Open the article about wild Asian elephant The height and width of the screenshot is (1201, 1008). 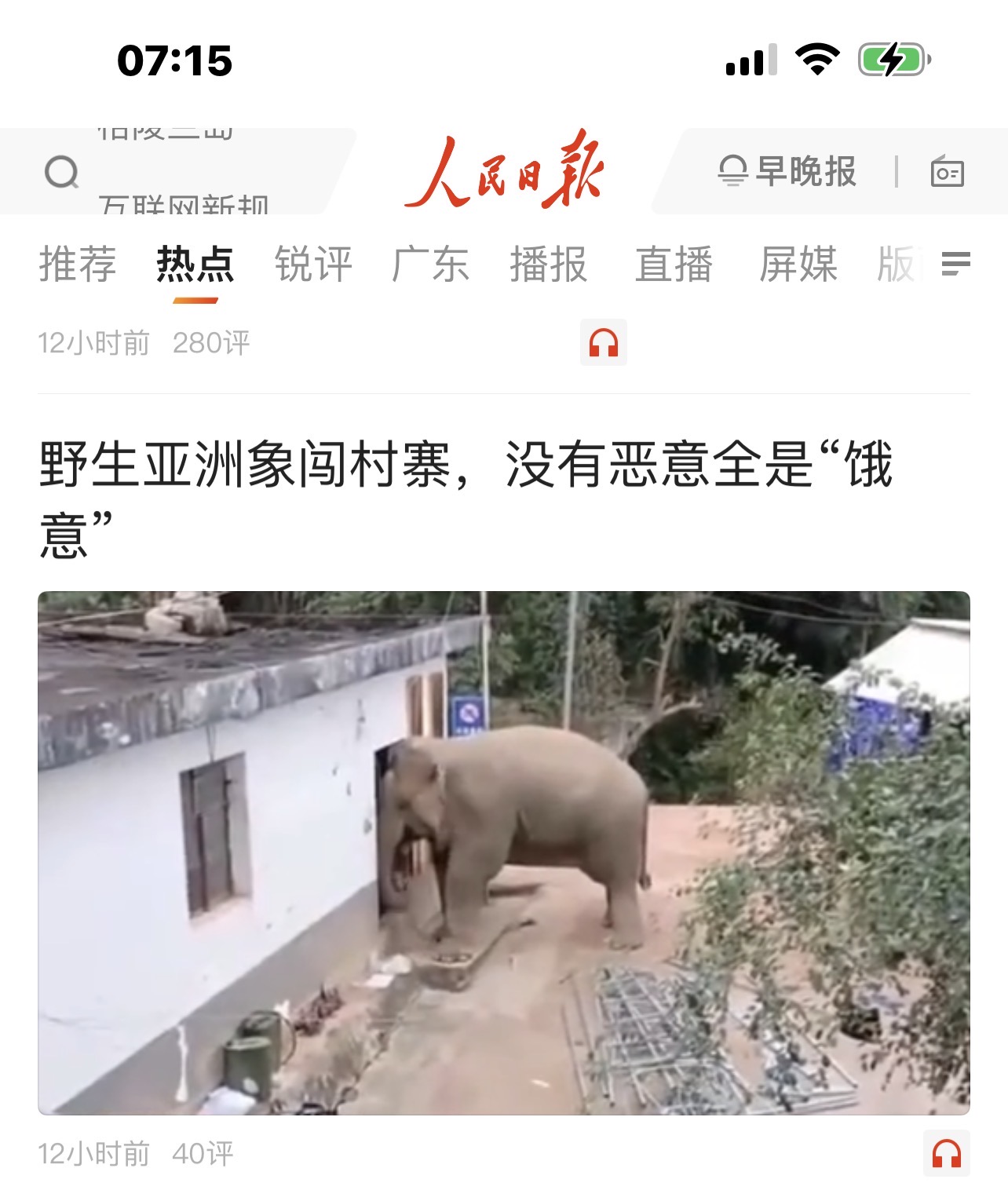(466, 497)
